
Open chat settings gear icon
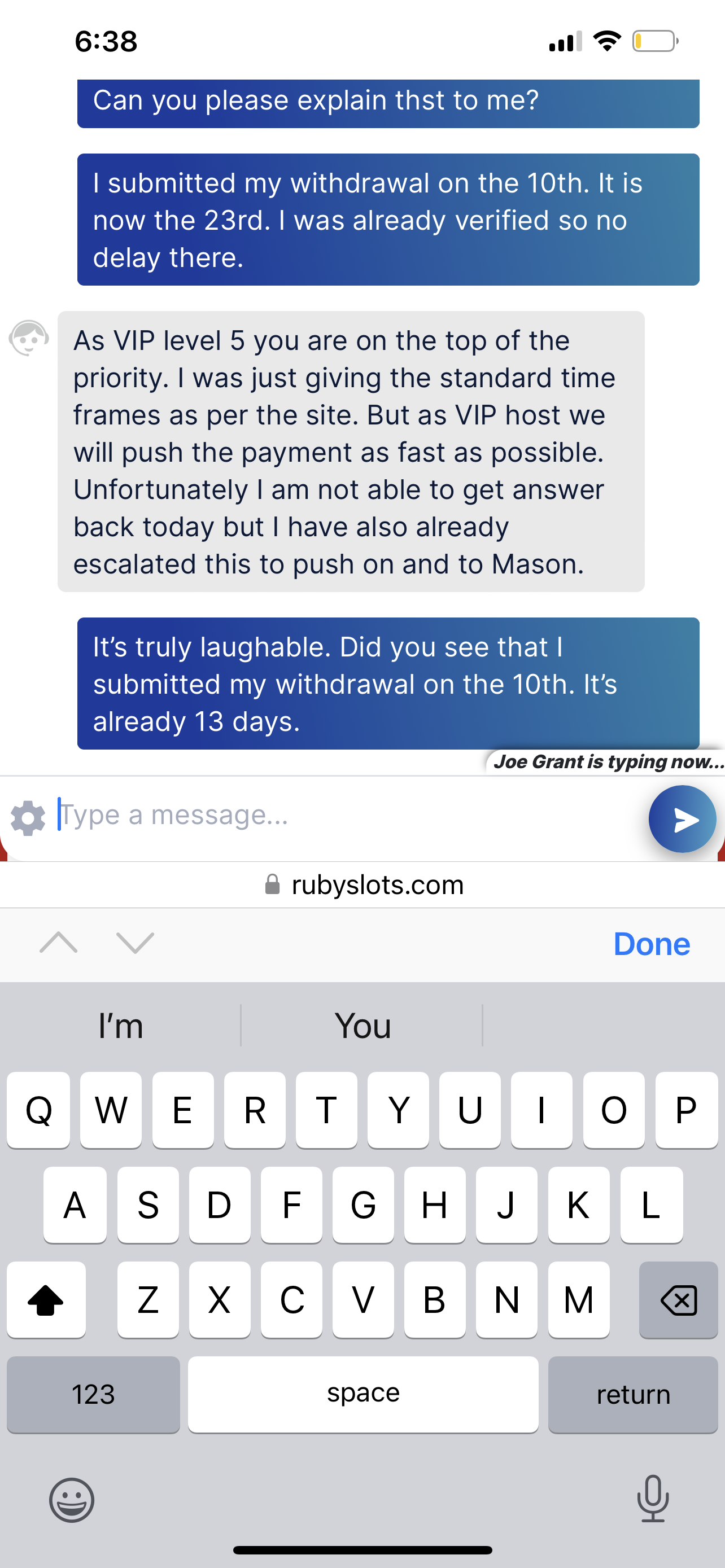coord(28,818)
